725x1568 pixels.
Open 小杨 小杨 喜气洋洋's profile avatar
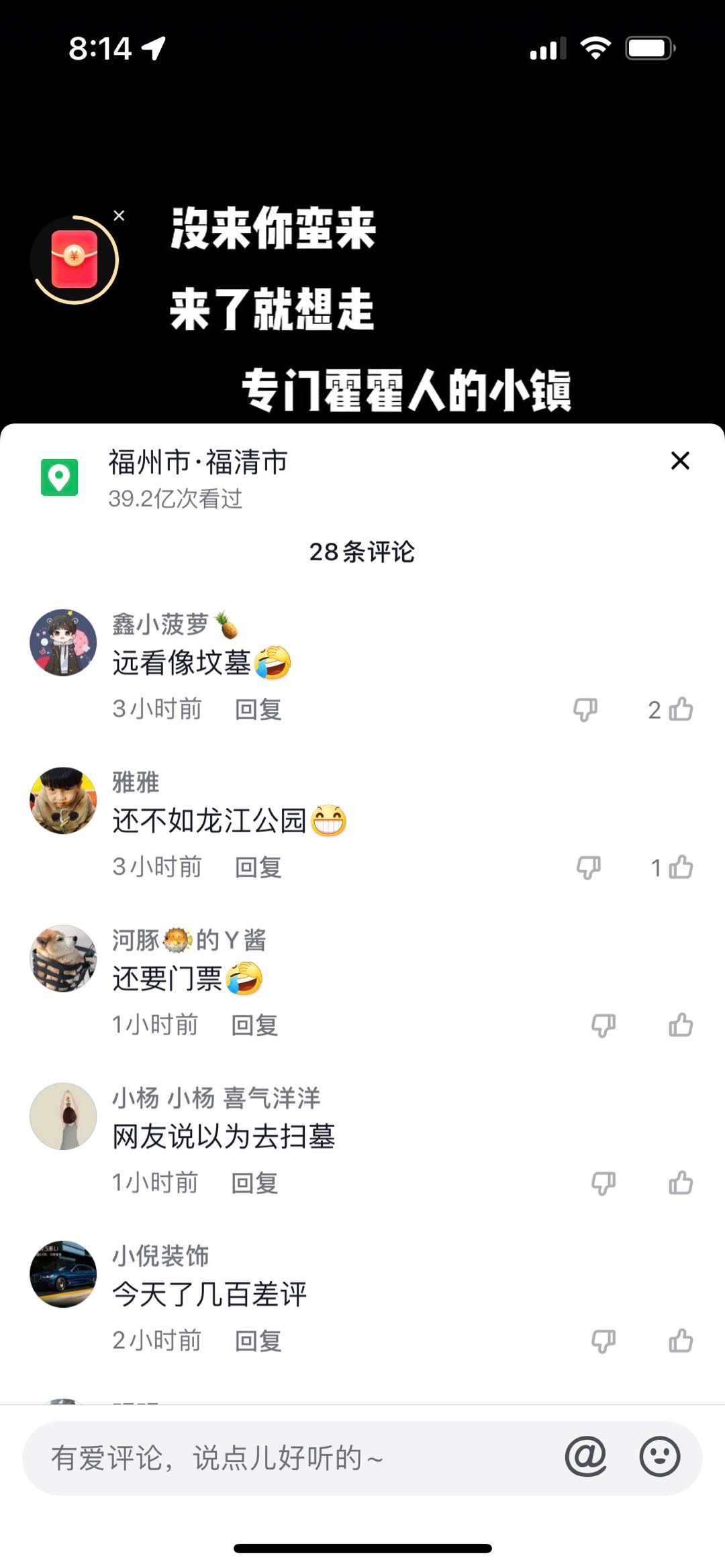(x=63, y=1116)
